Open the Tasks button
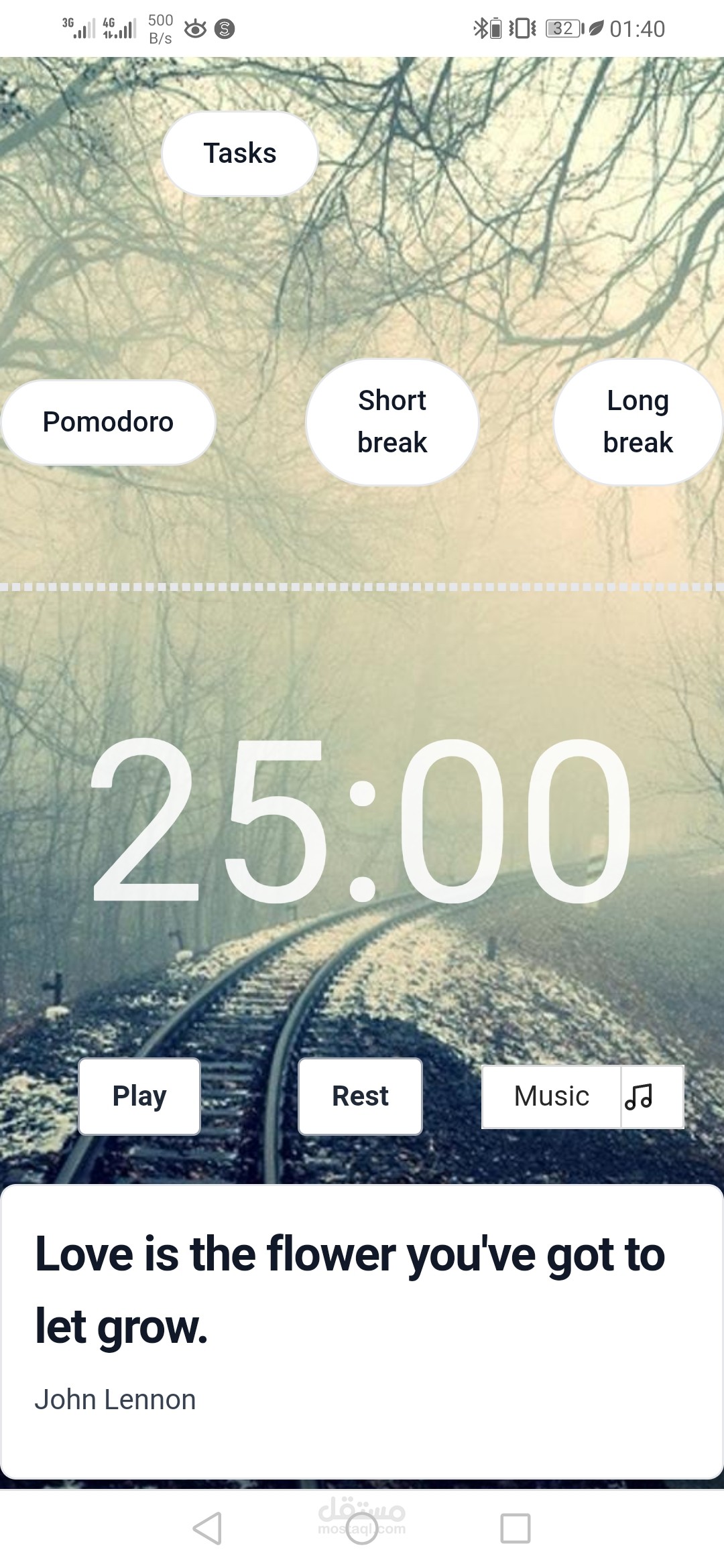 pyautogui.click(x=239, y=153)
